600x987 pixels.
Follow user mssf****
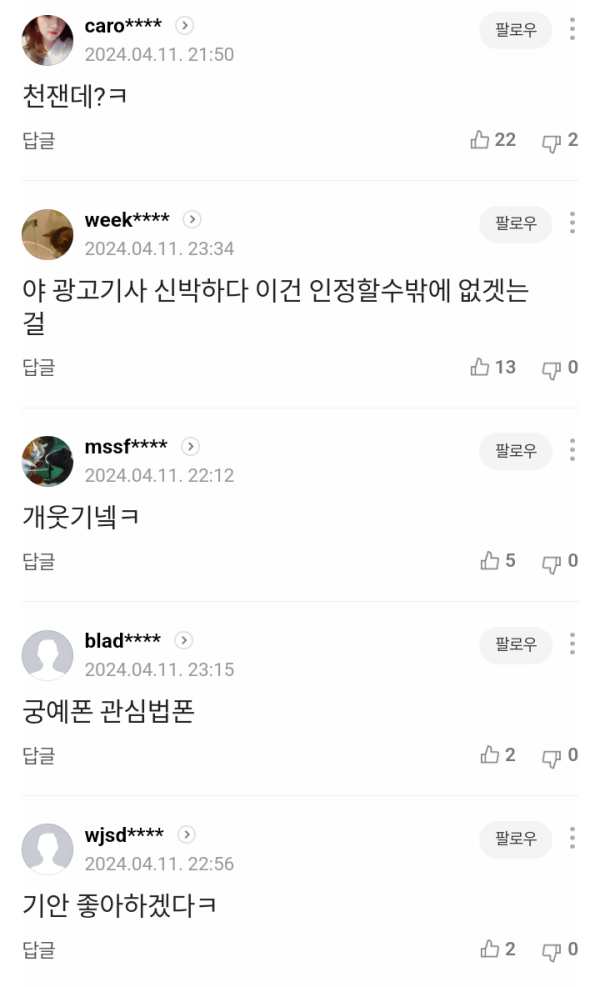coord(515,451)
